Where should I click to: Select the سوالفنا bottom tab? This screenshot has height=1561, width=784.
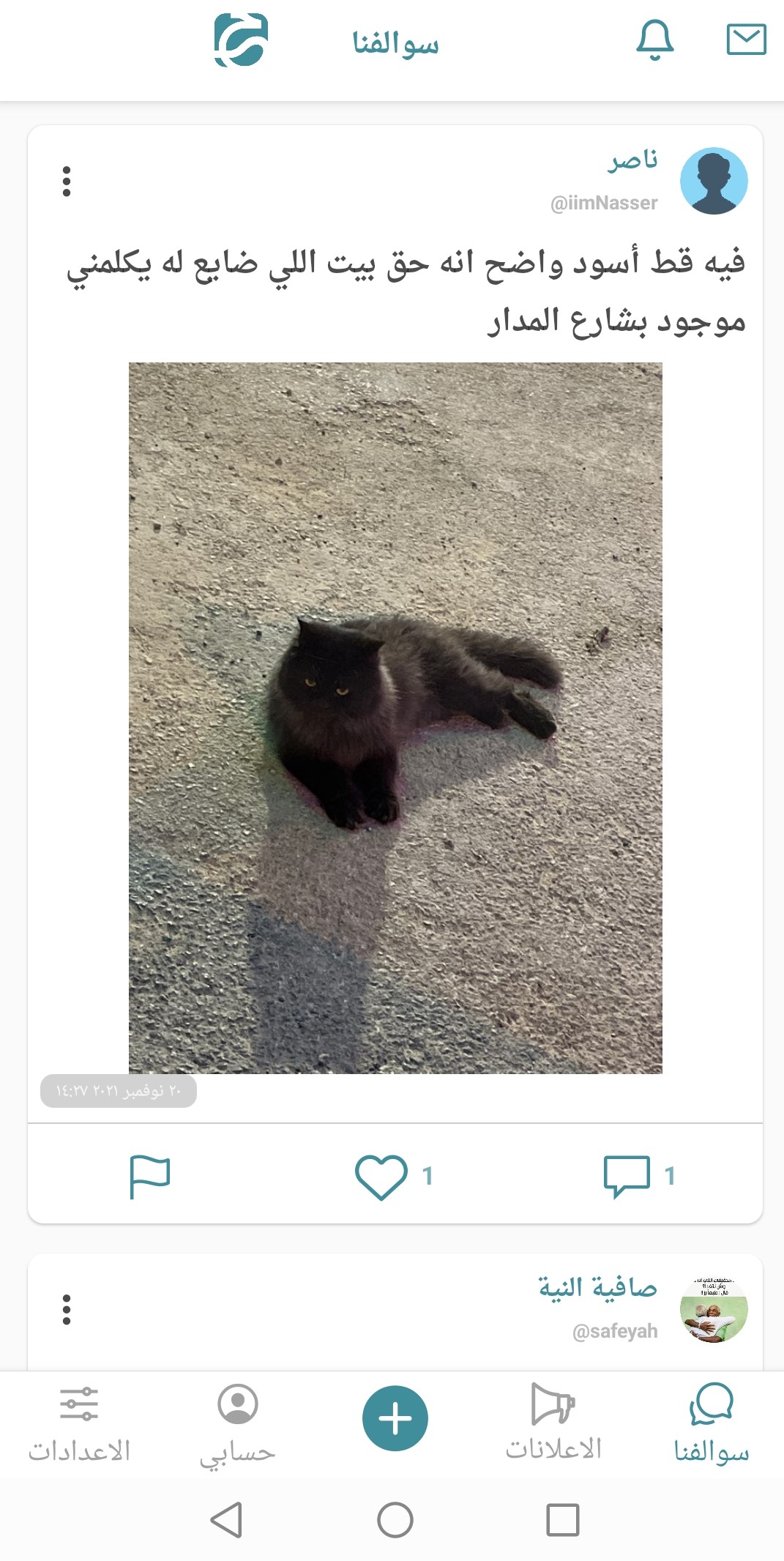711,1424
